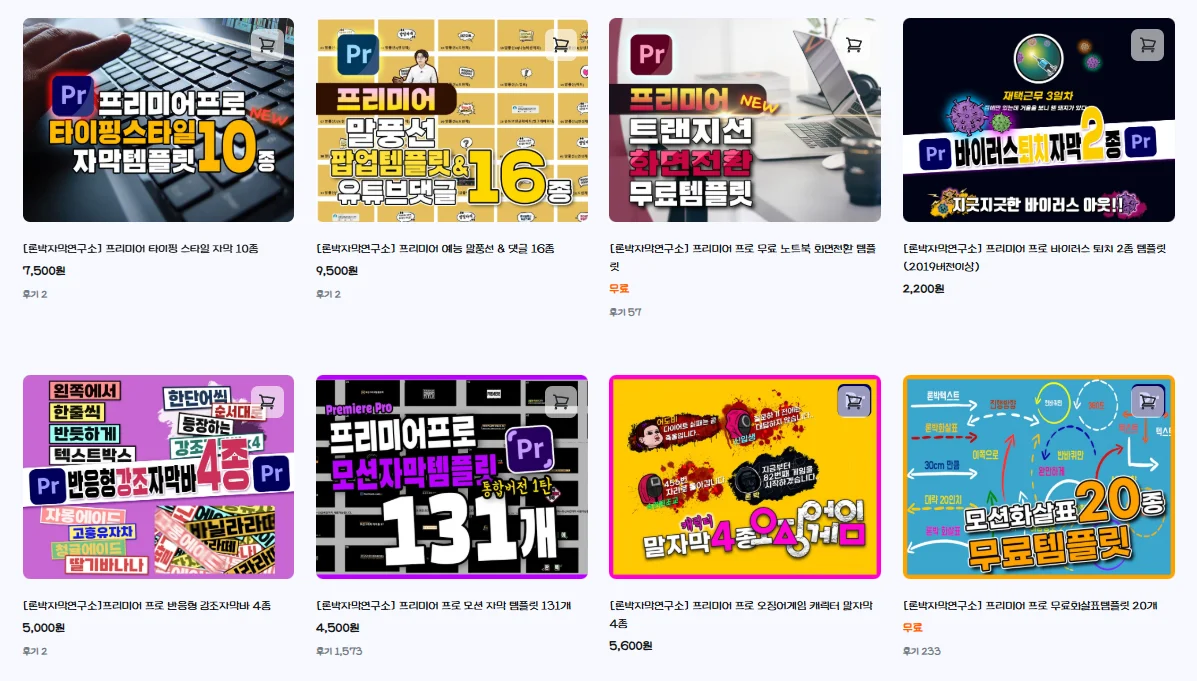The height and width of the screenshot is (681, 1197).
Task: Add 노트북 화면전환 템플릿 to cart
Action: point(854,45)
